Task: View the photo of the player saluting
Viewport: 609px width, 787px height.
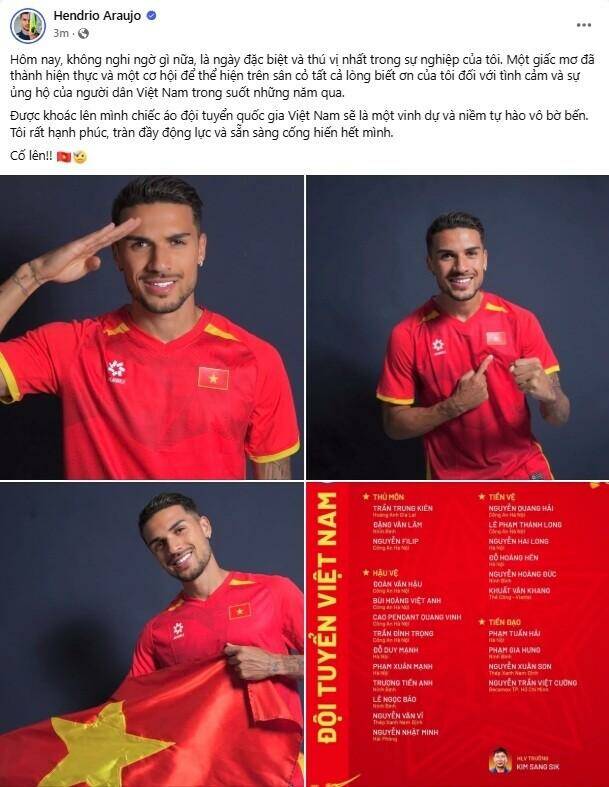Action: click(152, 327)
